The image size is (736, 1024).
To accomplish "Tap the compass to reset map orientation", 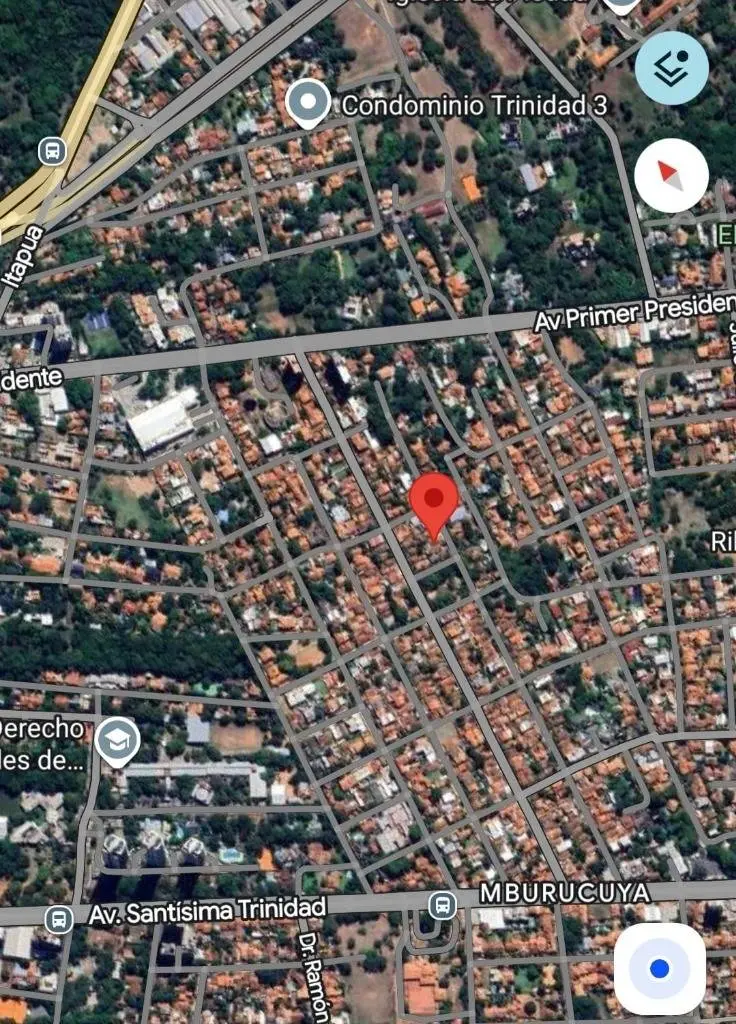I will tap(672, 175).
